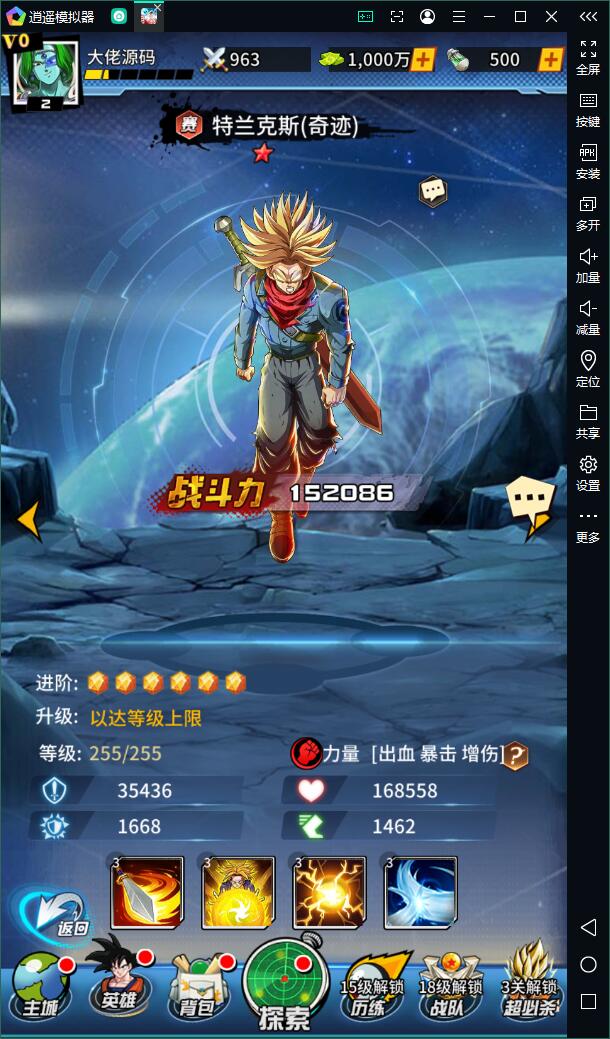This screenshot has width=610, height=1039.
Task: View the fourth skill with the blue wing
Action: click(420, 892)
